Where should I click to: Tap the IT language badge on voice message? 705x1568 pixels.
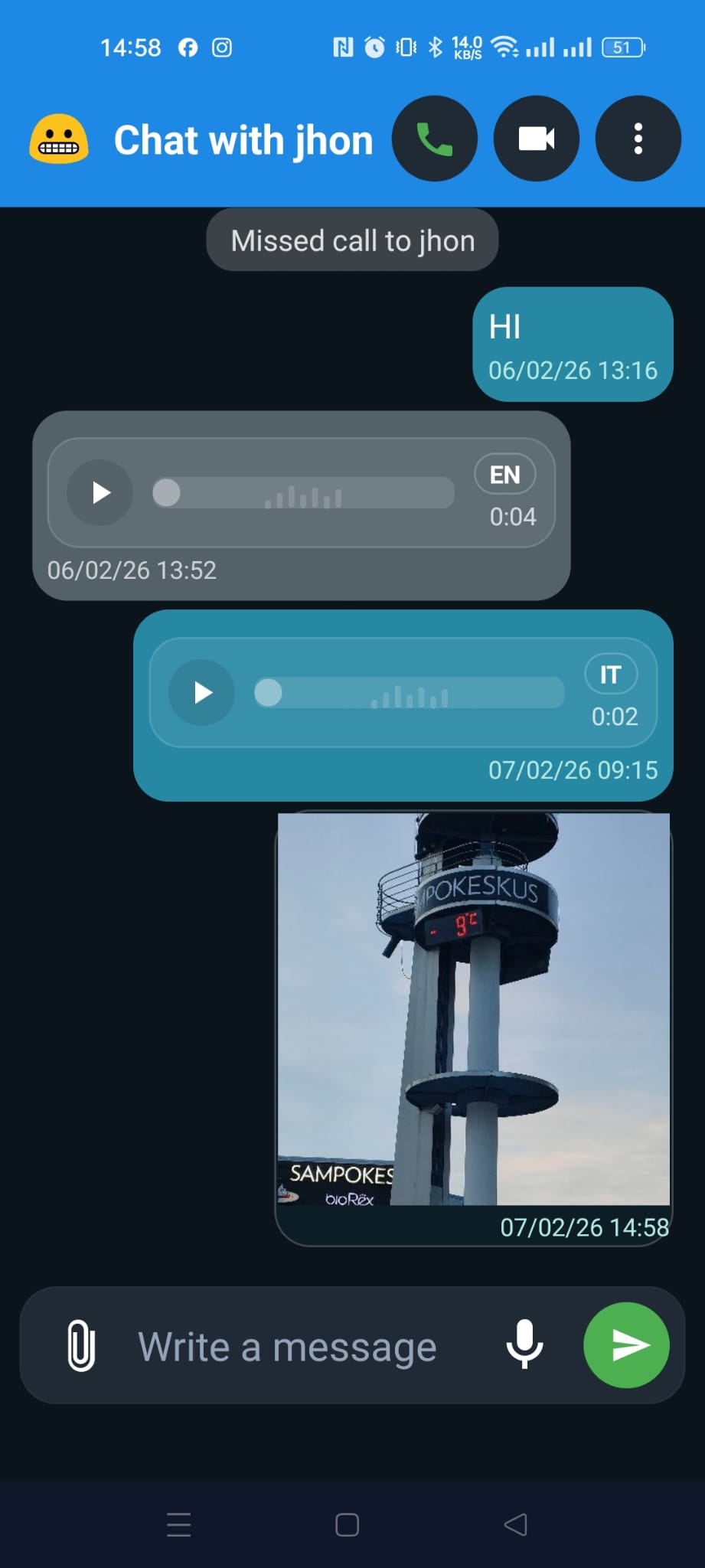point(610,675)
